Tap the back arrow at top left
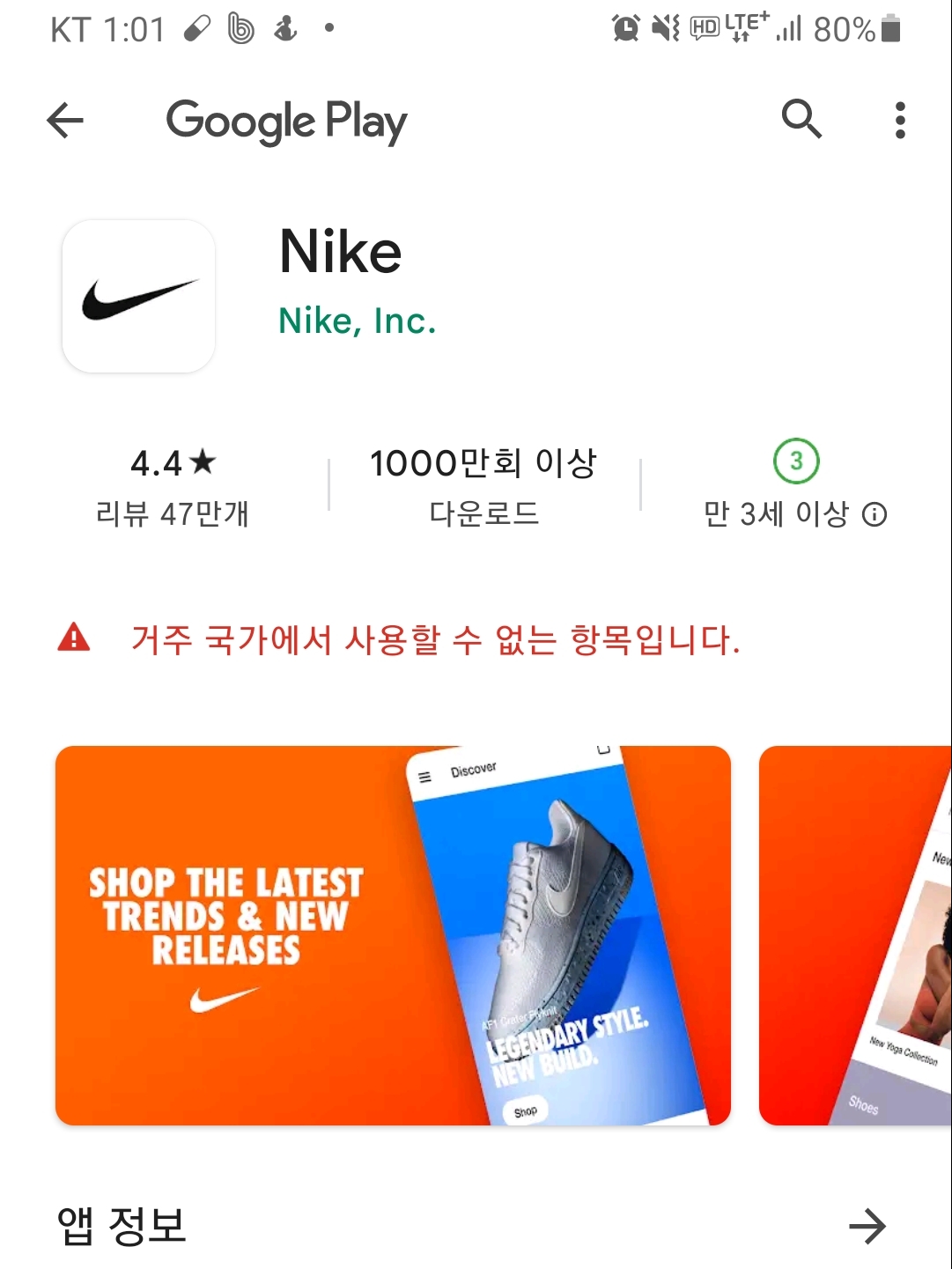 coord(64,121)
